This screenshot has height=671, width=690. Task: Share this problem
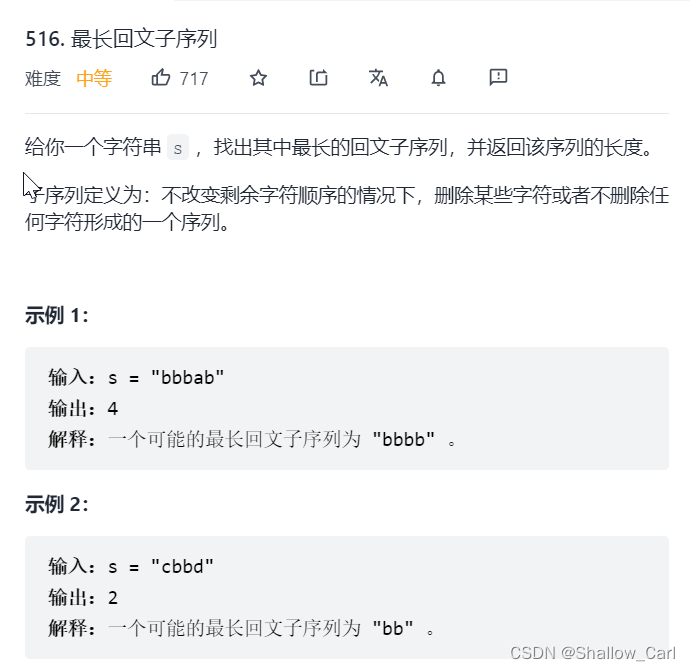click(318, 78)
